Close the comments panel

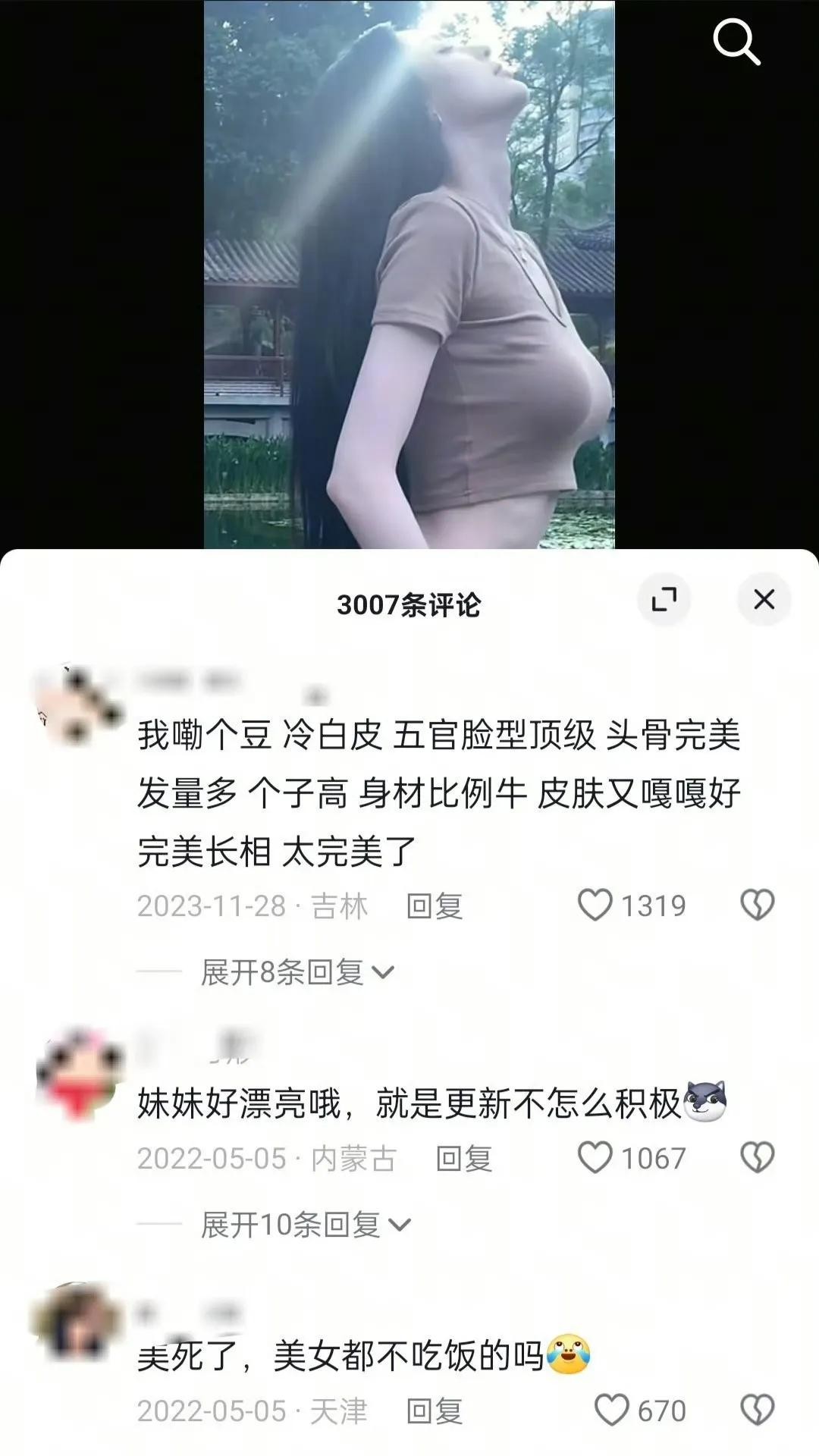pos(764,600)
